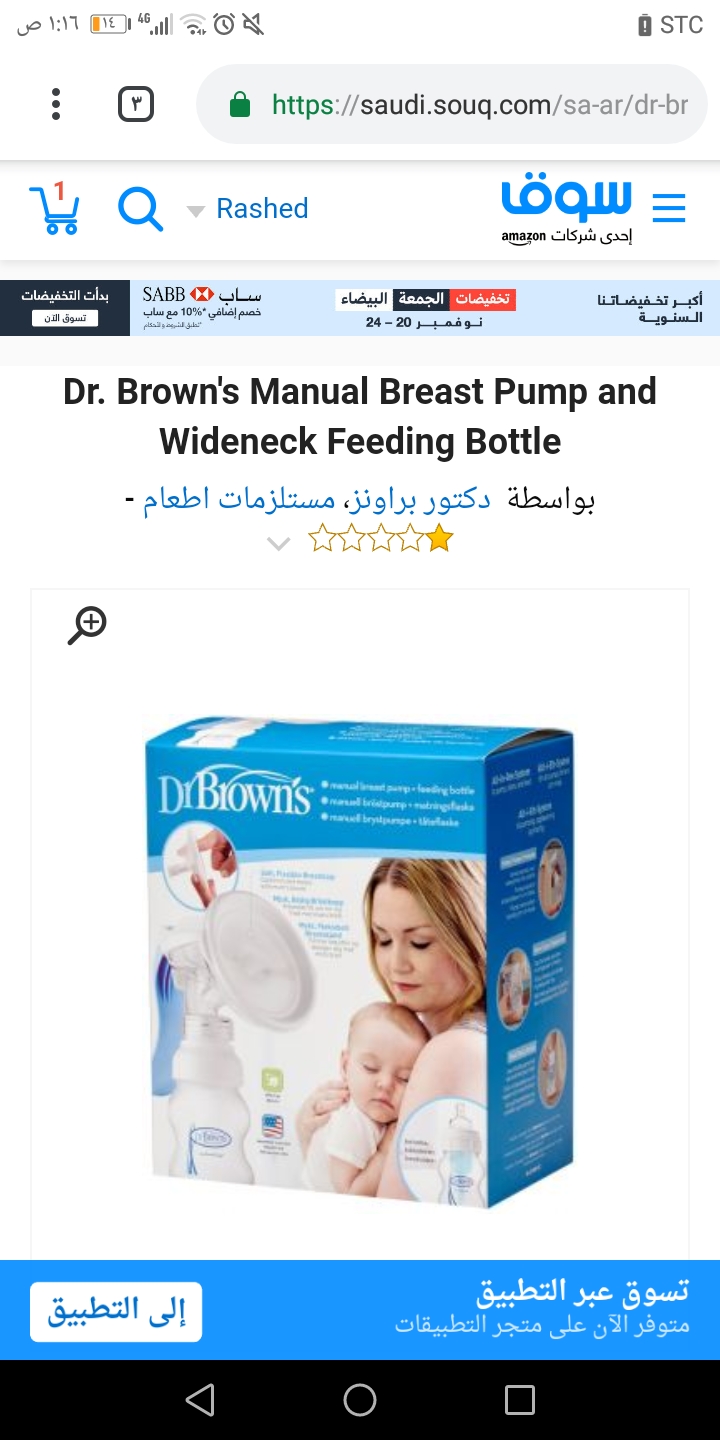Viewport: 720px width, 1440px height.
Task: Go to the Souq home logo
Action: (x=566, y=205)
